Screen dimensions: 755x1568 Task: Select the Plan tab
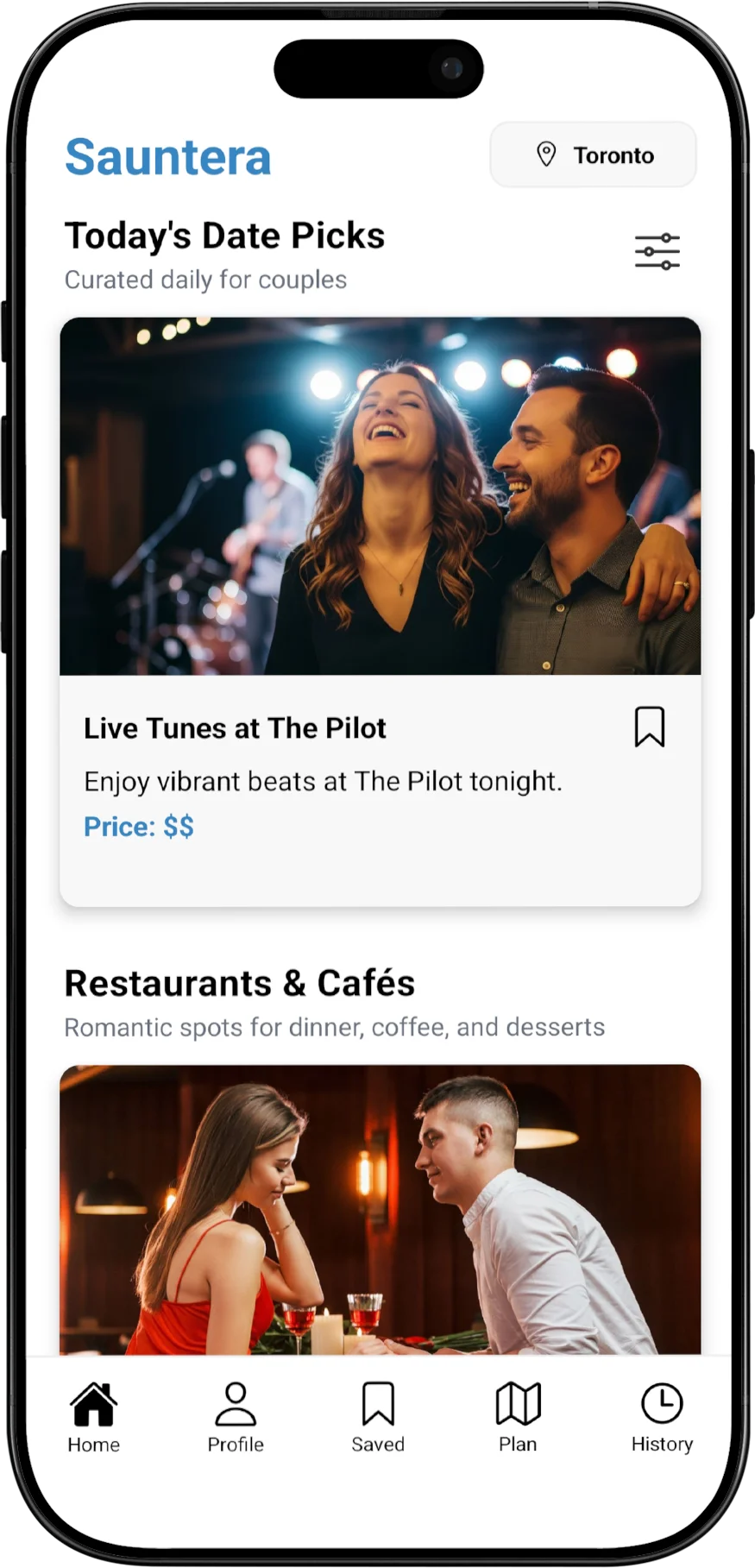point(518,1418)
